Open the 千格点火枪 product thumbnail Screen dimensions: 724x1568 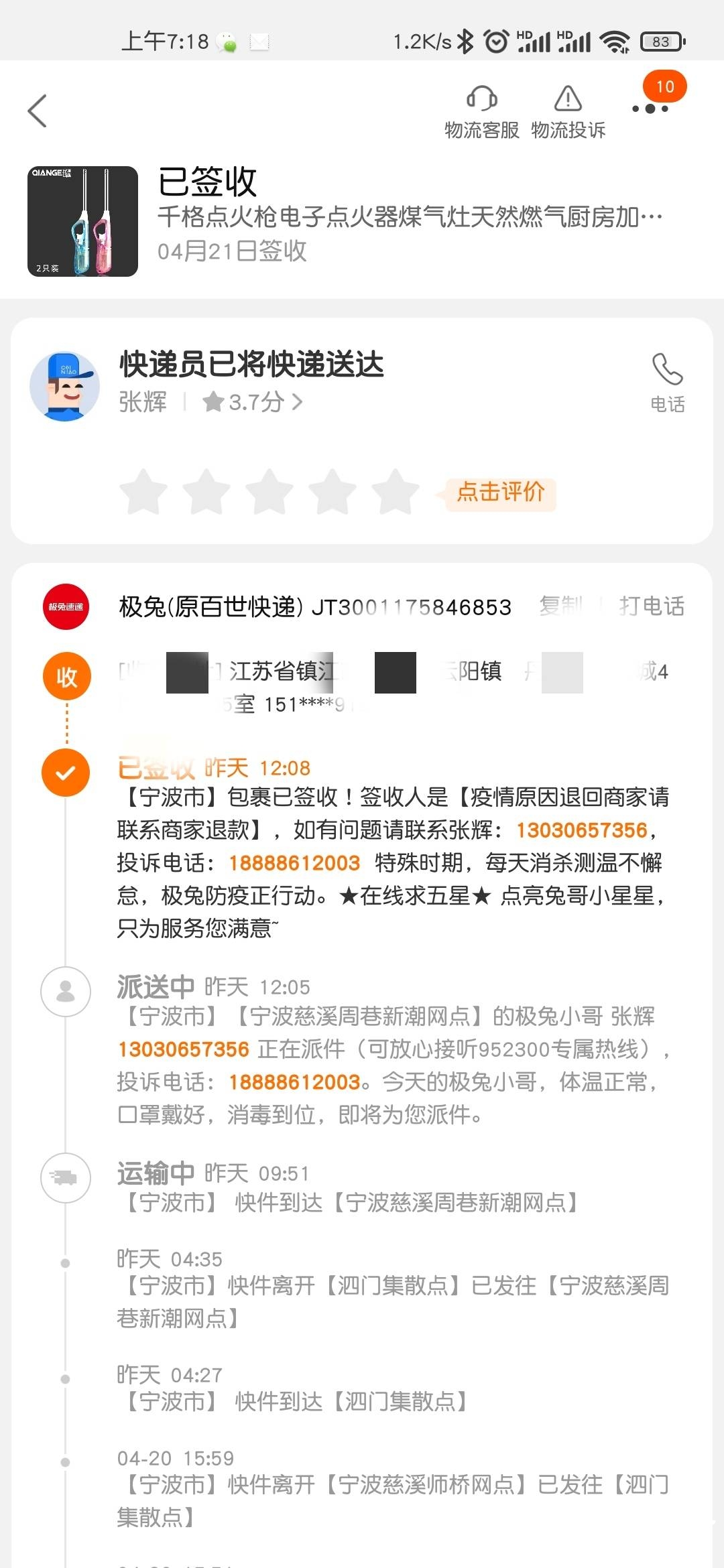82,221
